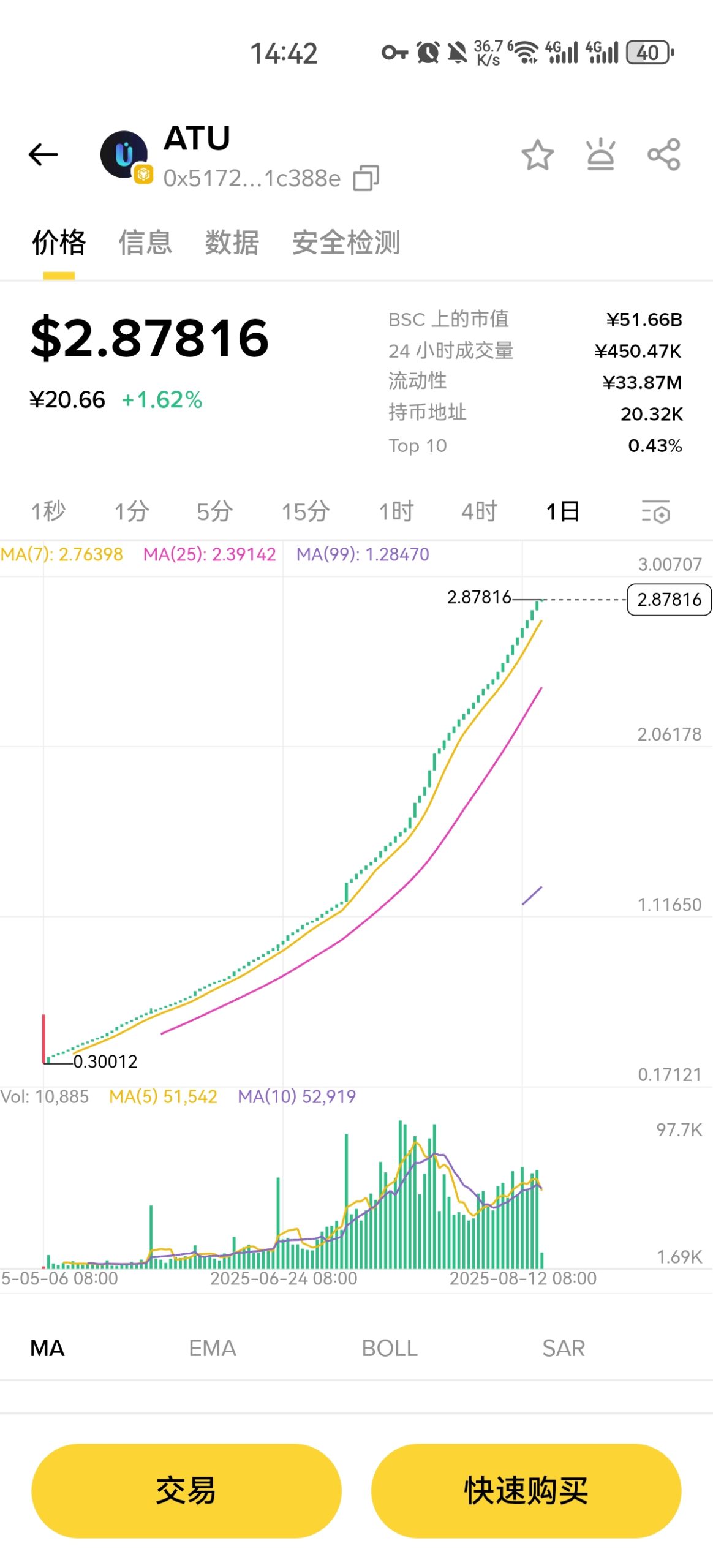Toggle the BOLL bands indicator
Image resolution: width=713 pixels, height=1568 pixels.
coord(389,1347)
